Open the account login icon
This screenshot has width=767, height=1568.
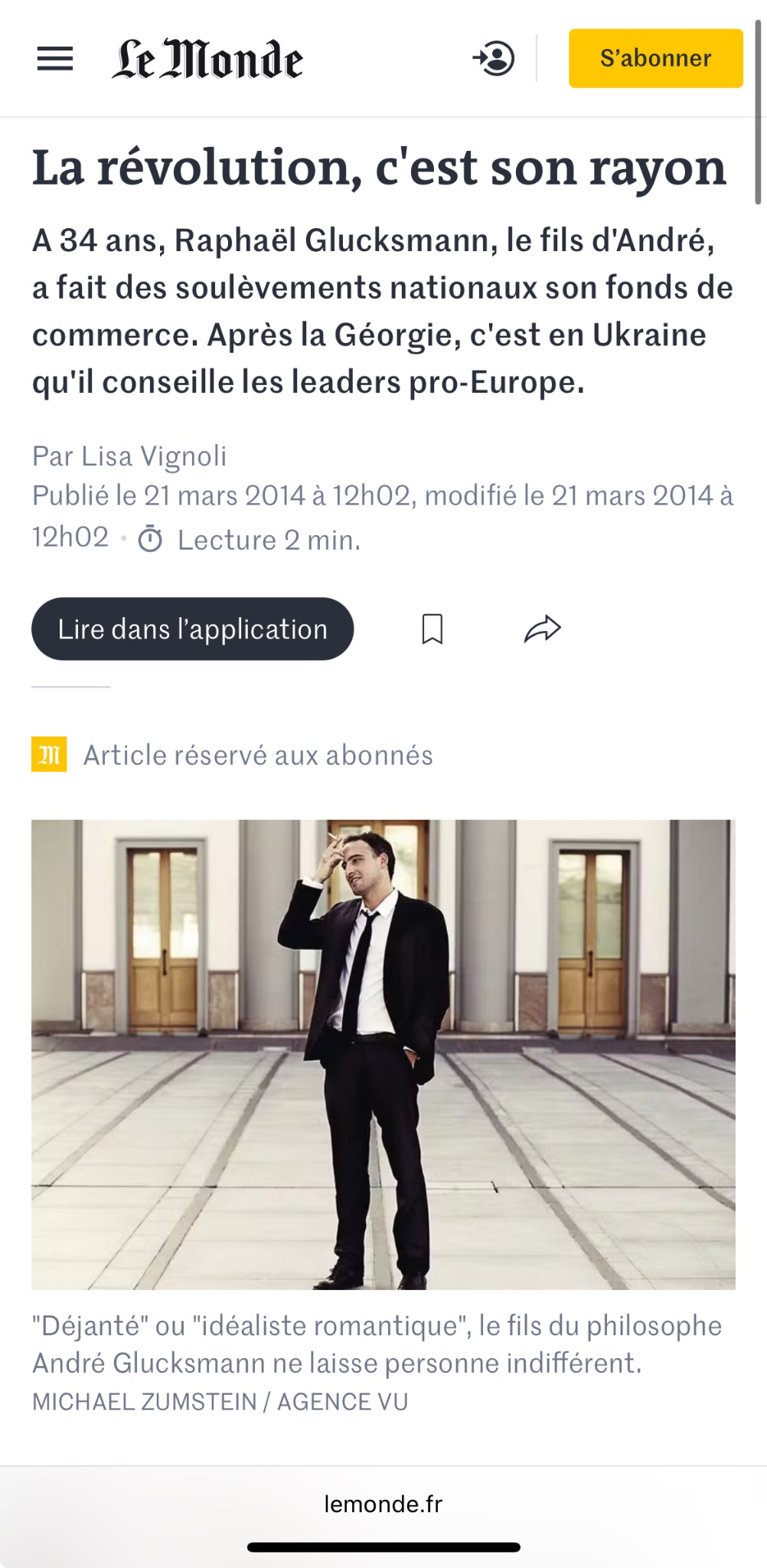[x=494, y=58]
